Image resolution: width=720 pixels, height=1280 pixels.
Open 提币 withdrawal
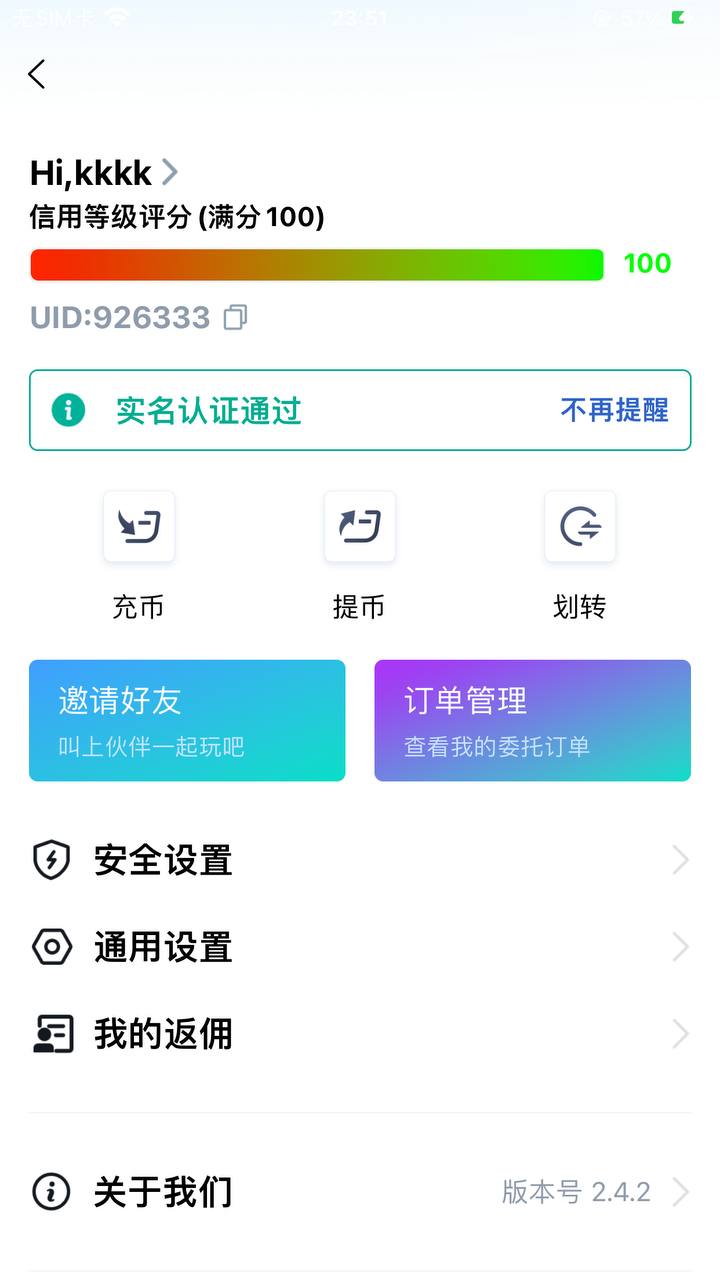coord(359,527)
